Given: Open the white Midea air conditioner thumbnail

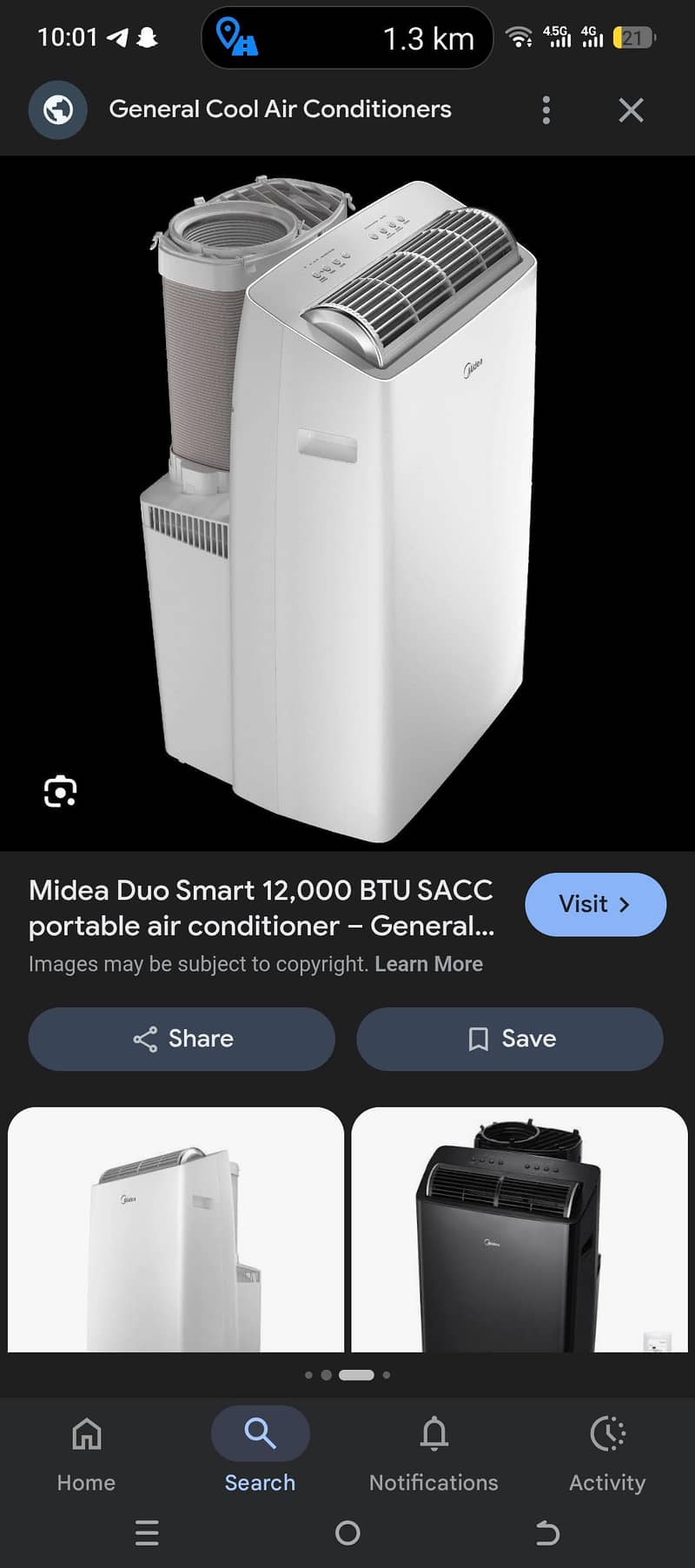Looking at the screenshot, I should coord(175,1229).
